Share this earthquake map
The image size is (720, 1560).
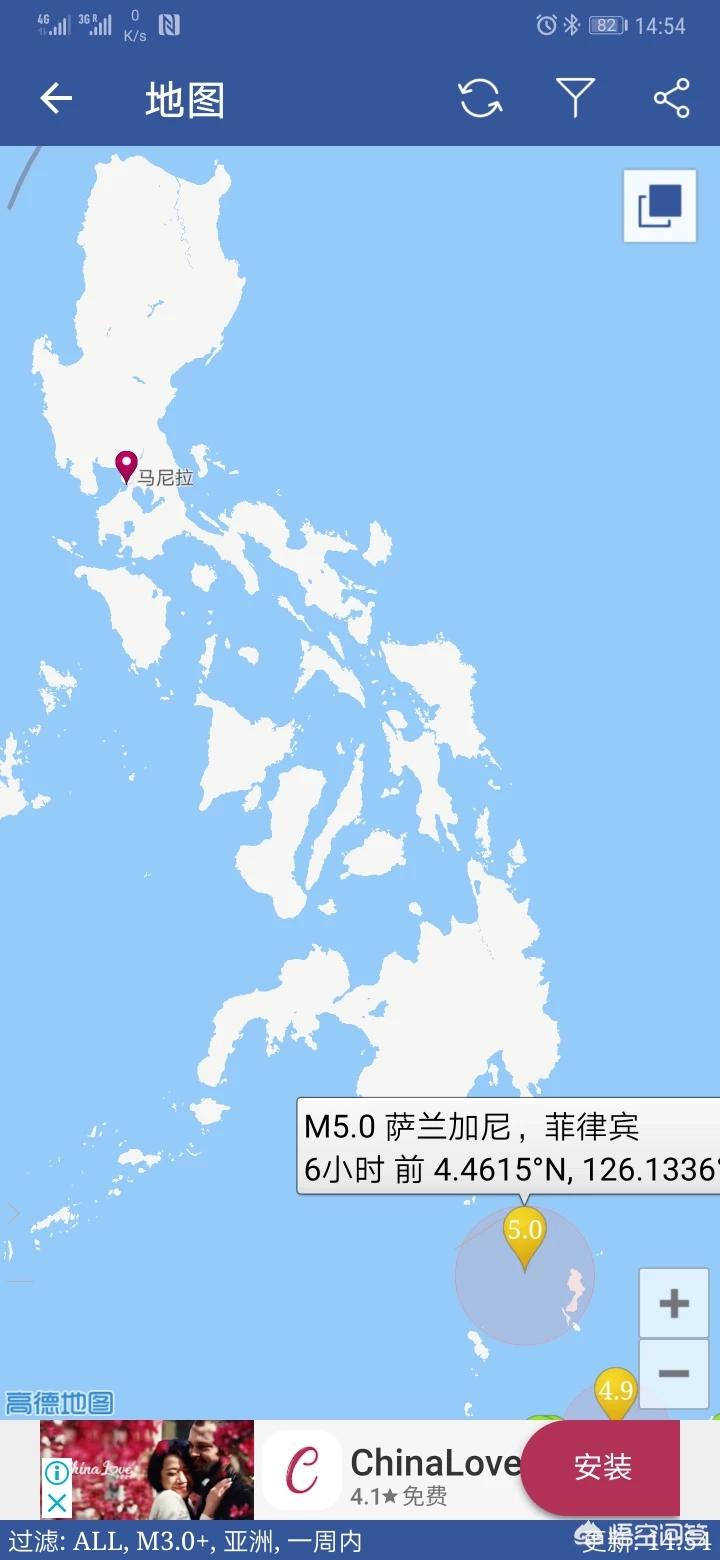(671, 98)
